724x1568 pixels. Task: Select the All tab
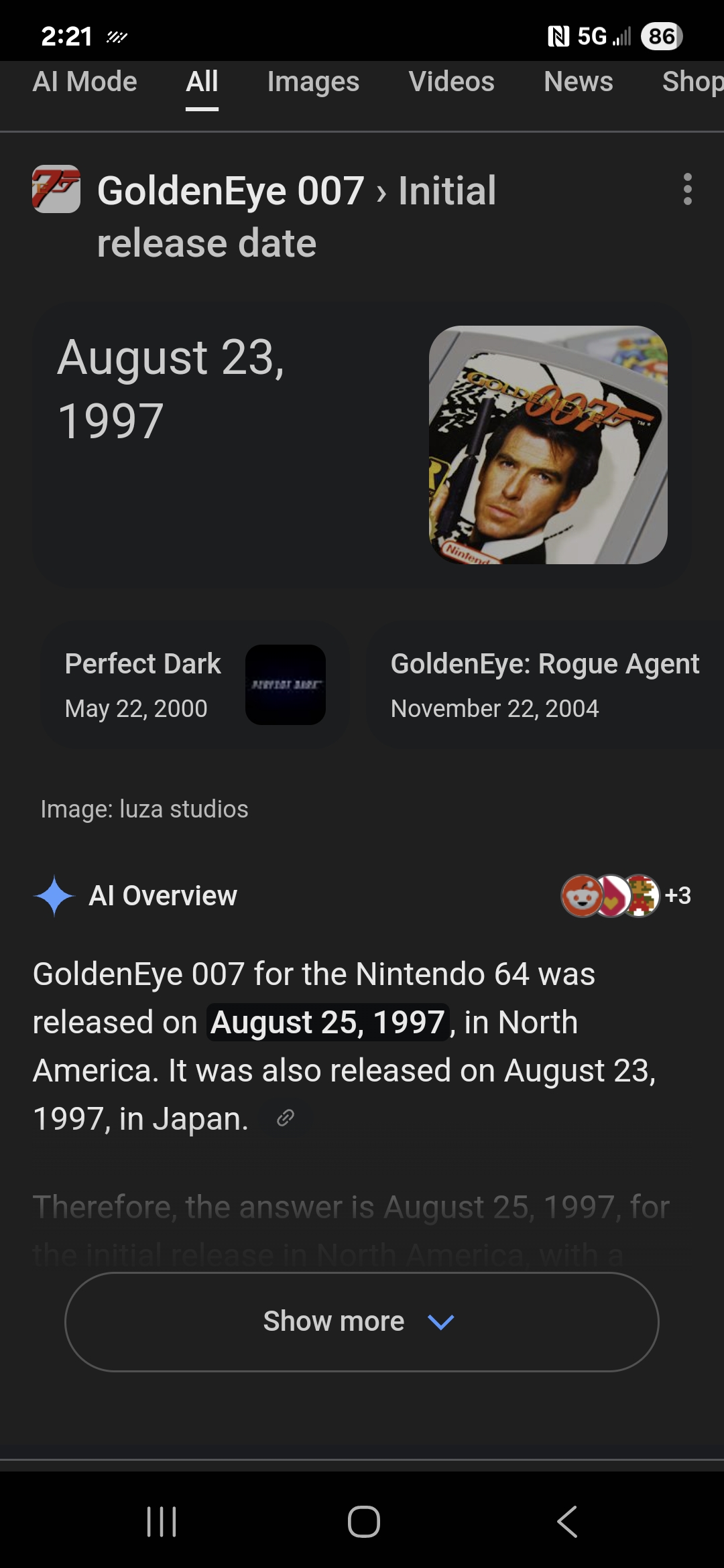click(x=202, y=82)
